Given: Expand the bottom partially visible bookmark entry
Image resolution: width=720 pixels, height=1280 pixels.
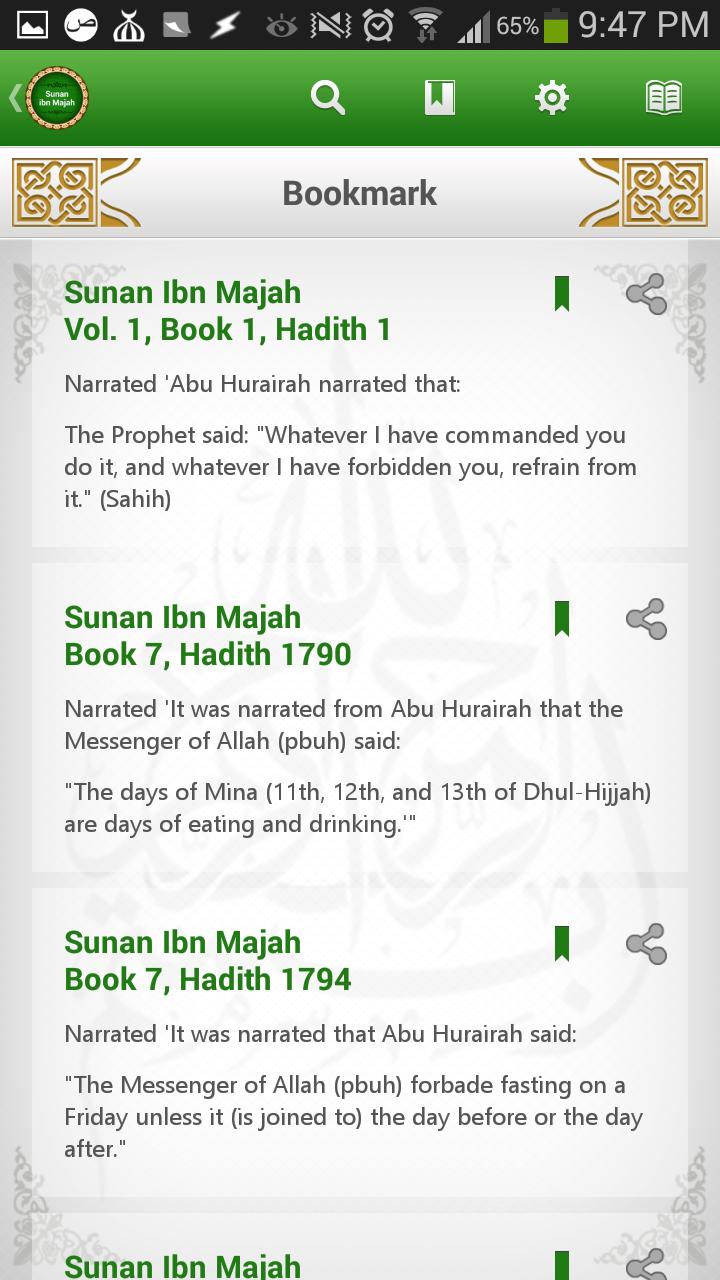Looking at the screenshot, I should pos(300,1262).
